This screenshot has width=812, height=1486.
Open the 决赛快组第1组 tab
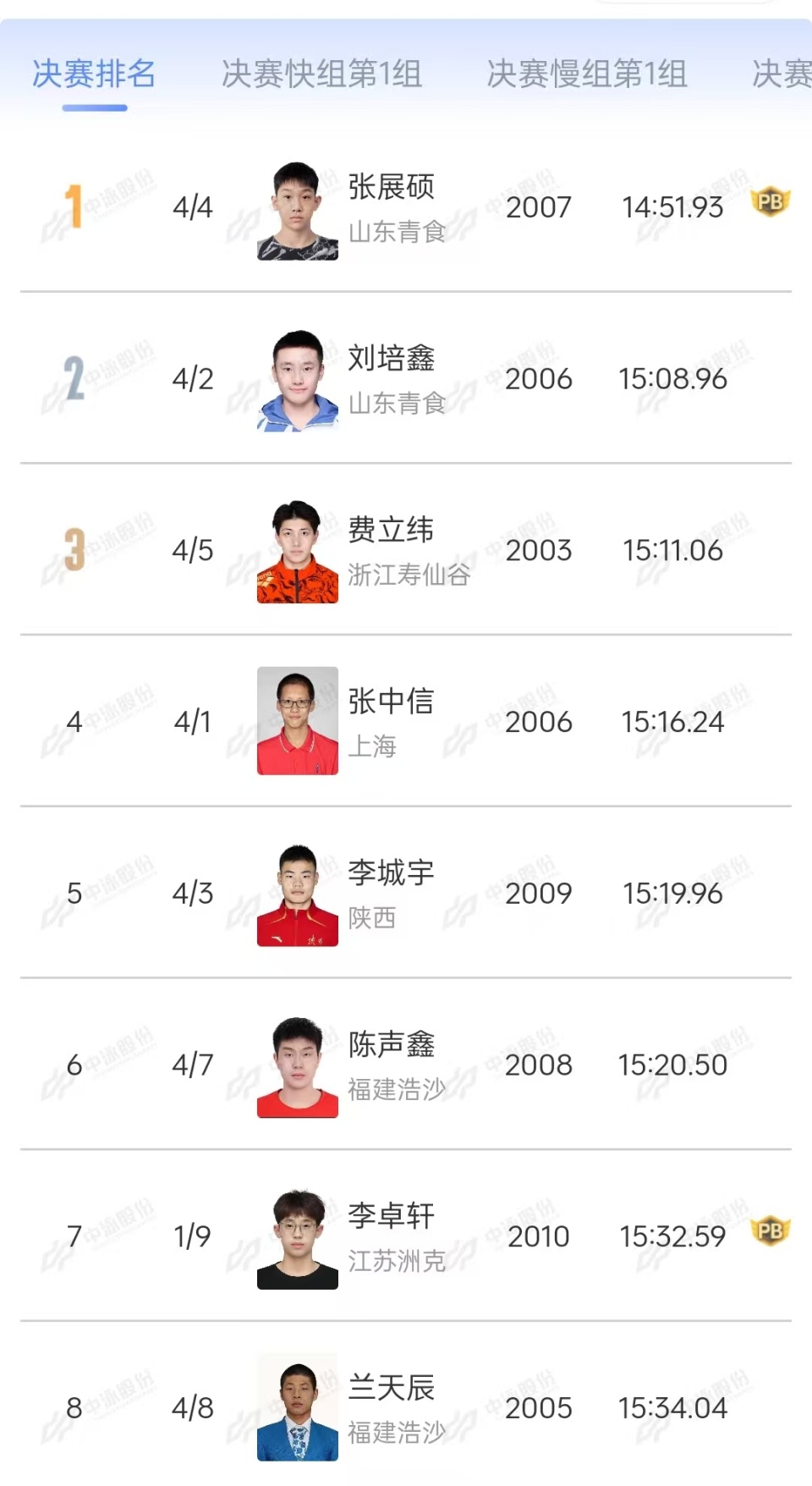click(321, 74)
